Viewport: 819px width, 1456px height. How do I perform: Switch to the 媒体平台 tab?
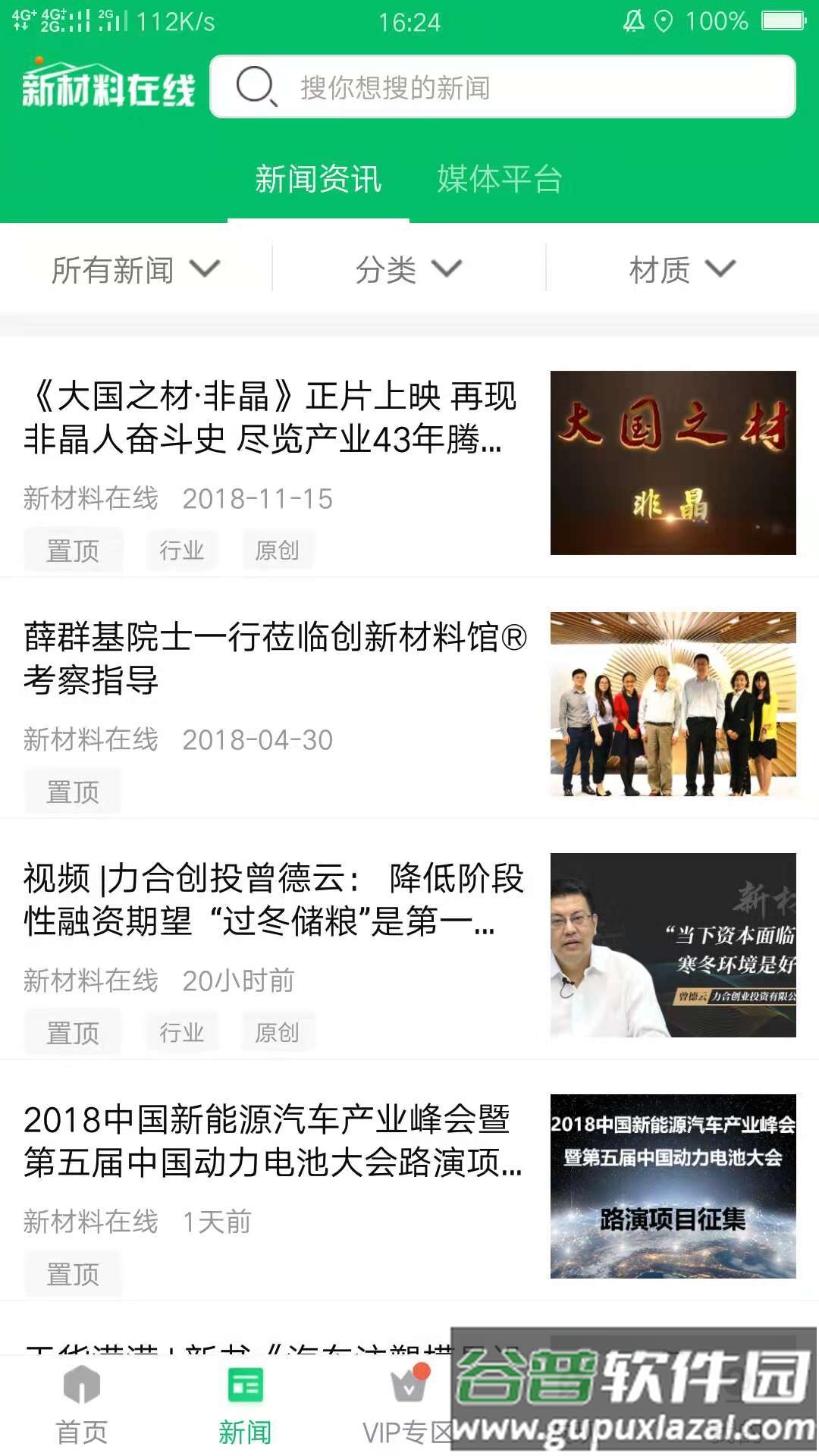click(x=497, y=178)
